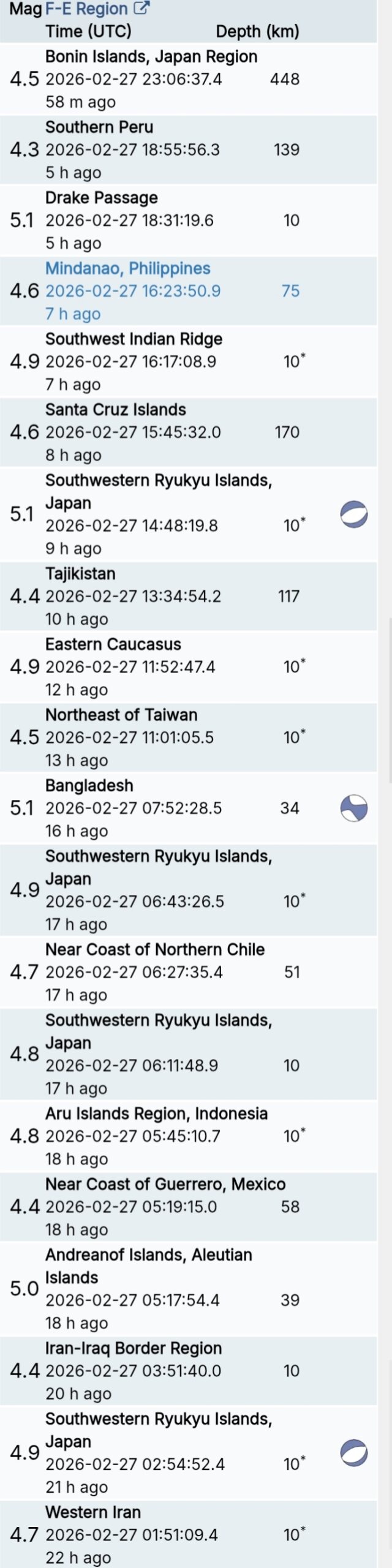
Task: Open the Southern Peru 4.3 event
Action: click(x=99, y=127)
